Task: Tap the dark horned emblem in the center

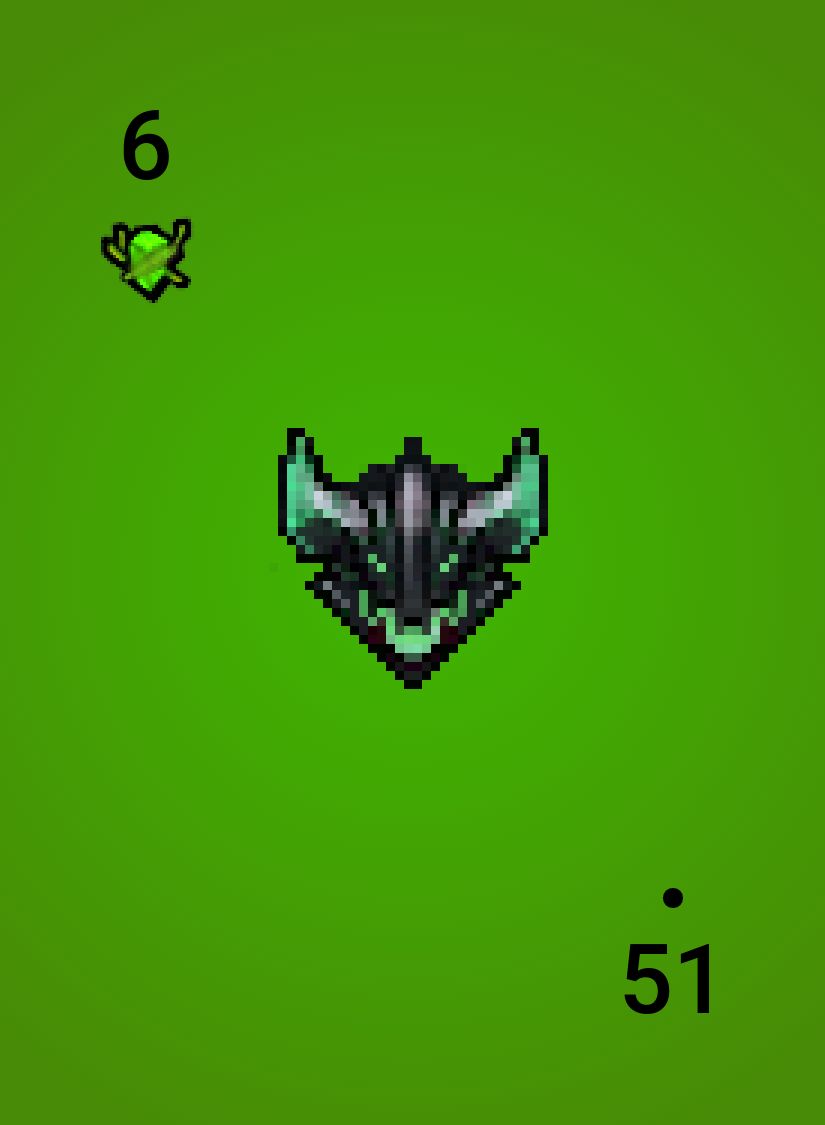Action: tap(412, 555)
